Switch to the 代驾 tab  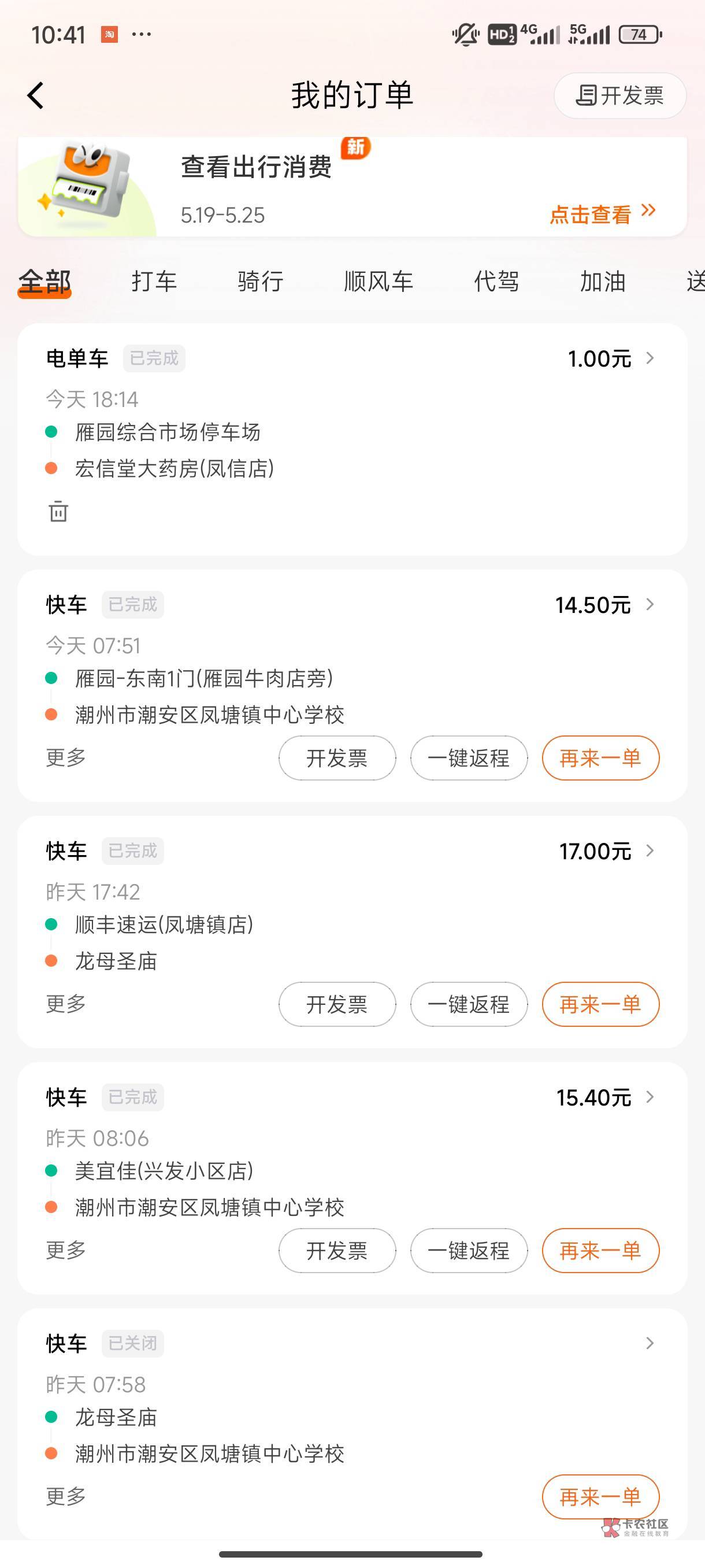pos(496,282)
